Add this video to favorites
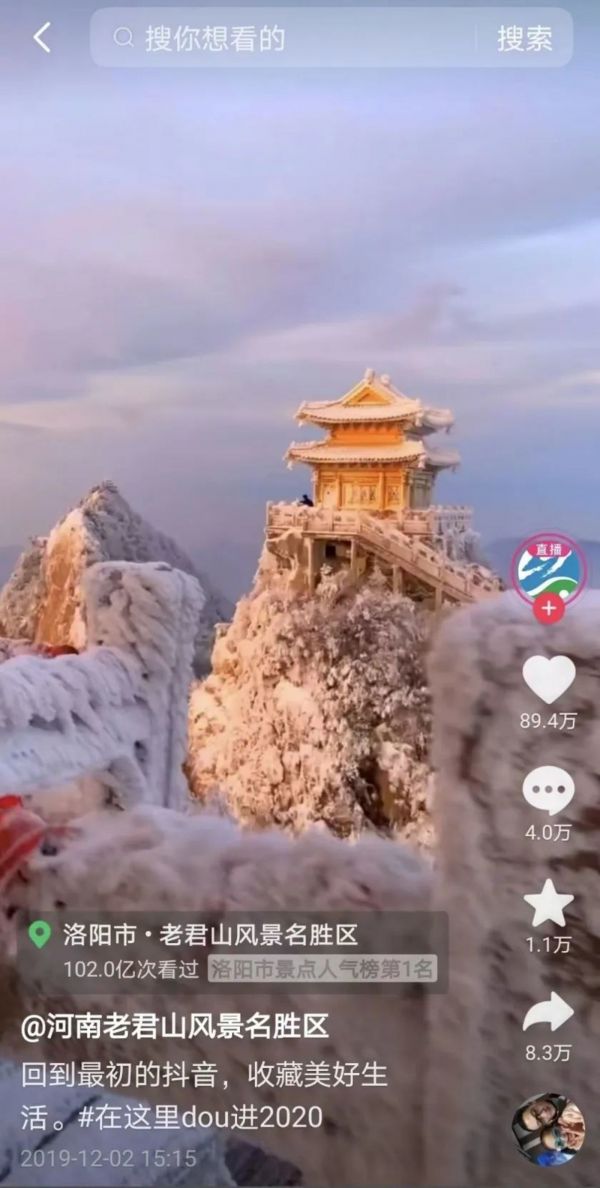Viewport: 600px width, 1188px height. [549, 904]
